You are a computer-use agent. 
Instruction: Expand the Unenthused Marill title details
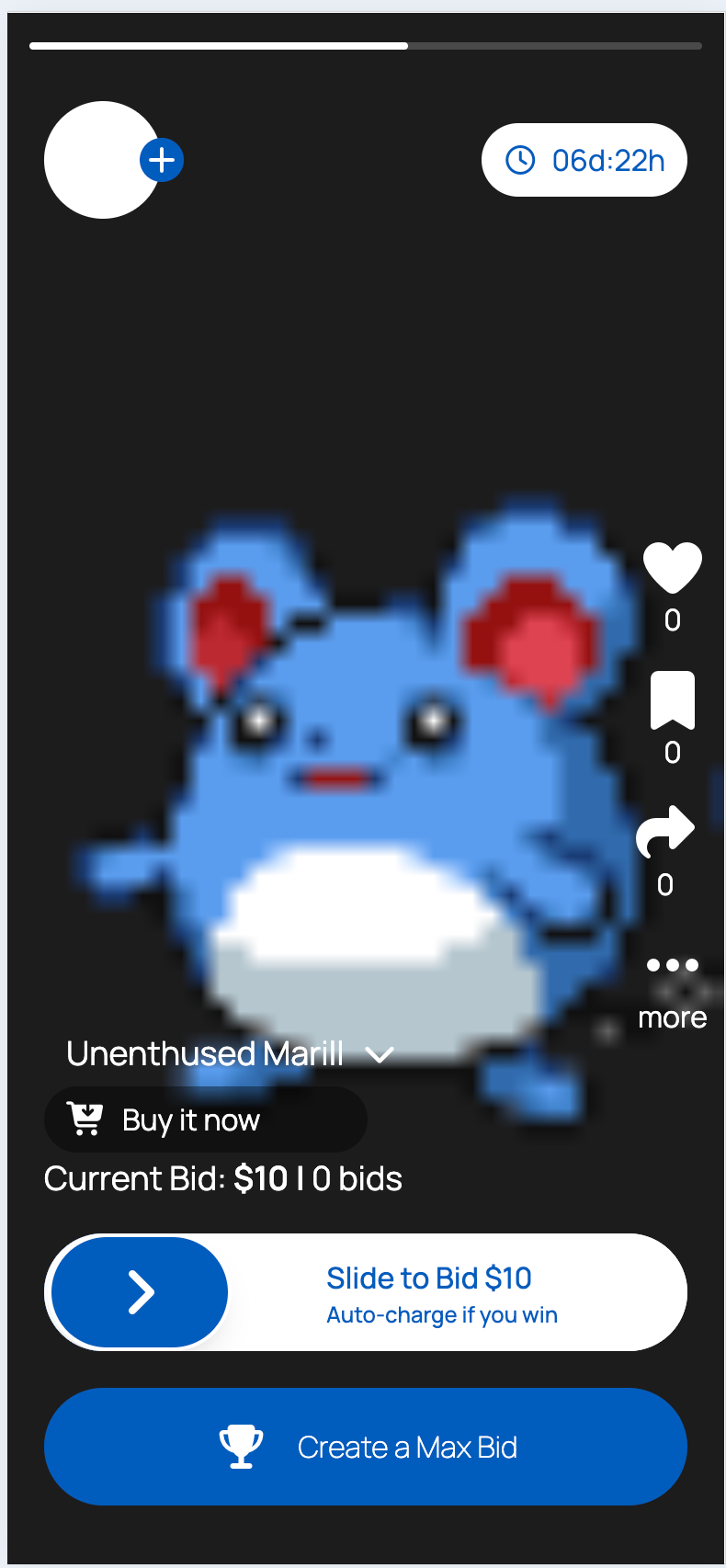[x=379, y=1054]
